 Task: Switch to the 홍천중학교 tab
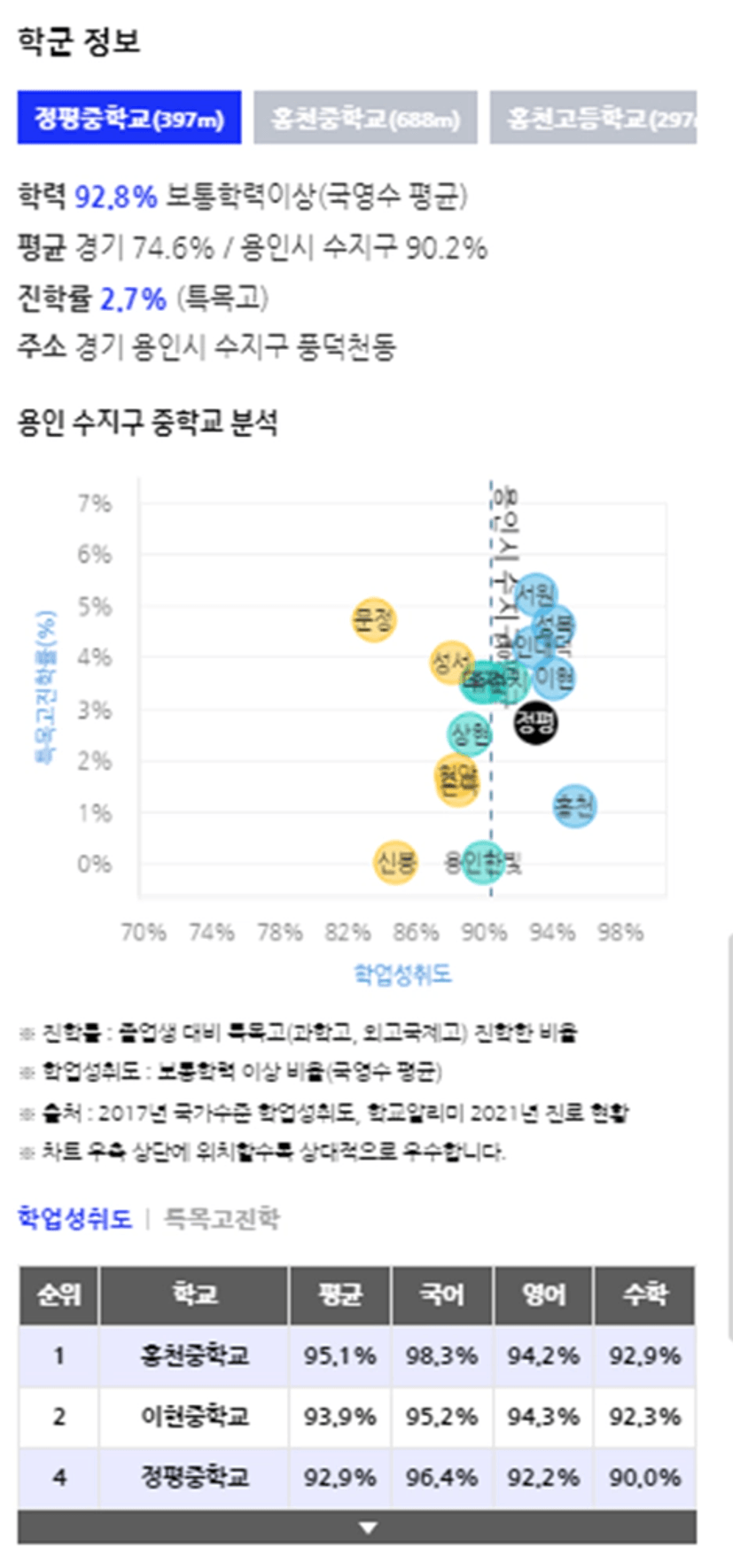click(x=365, y=118)
